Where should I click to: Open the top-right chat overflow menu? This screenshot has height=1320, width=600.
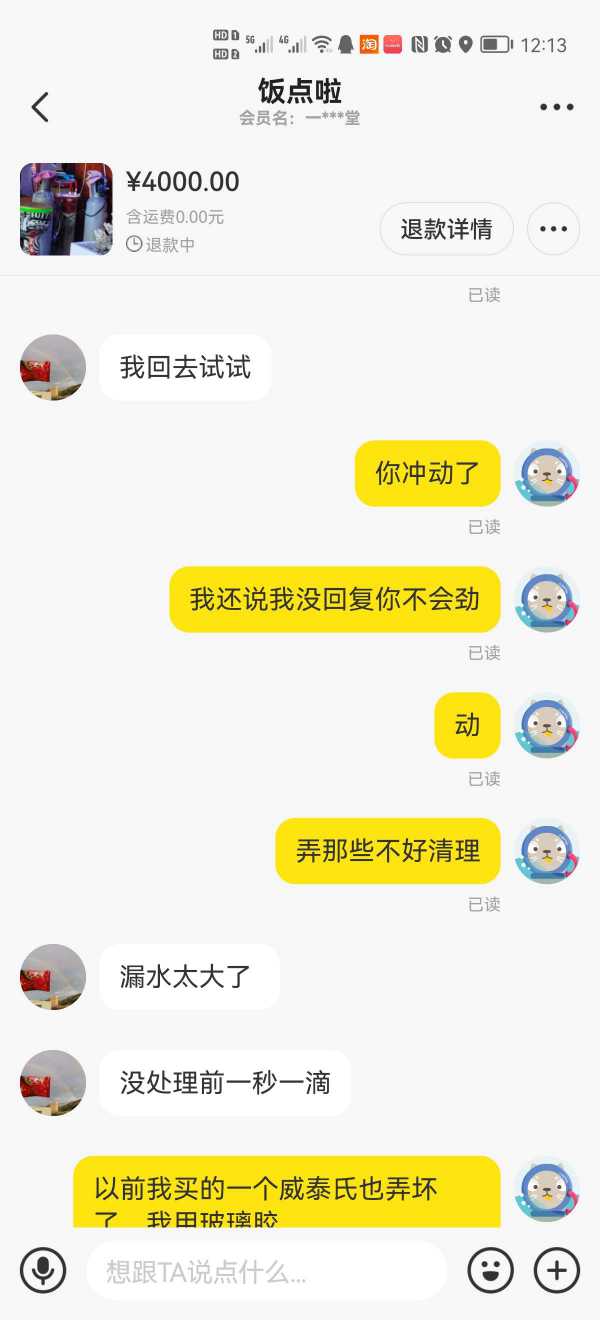tap(556, 107)
